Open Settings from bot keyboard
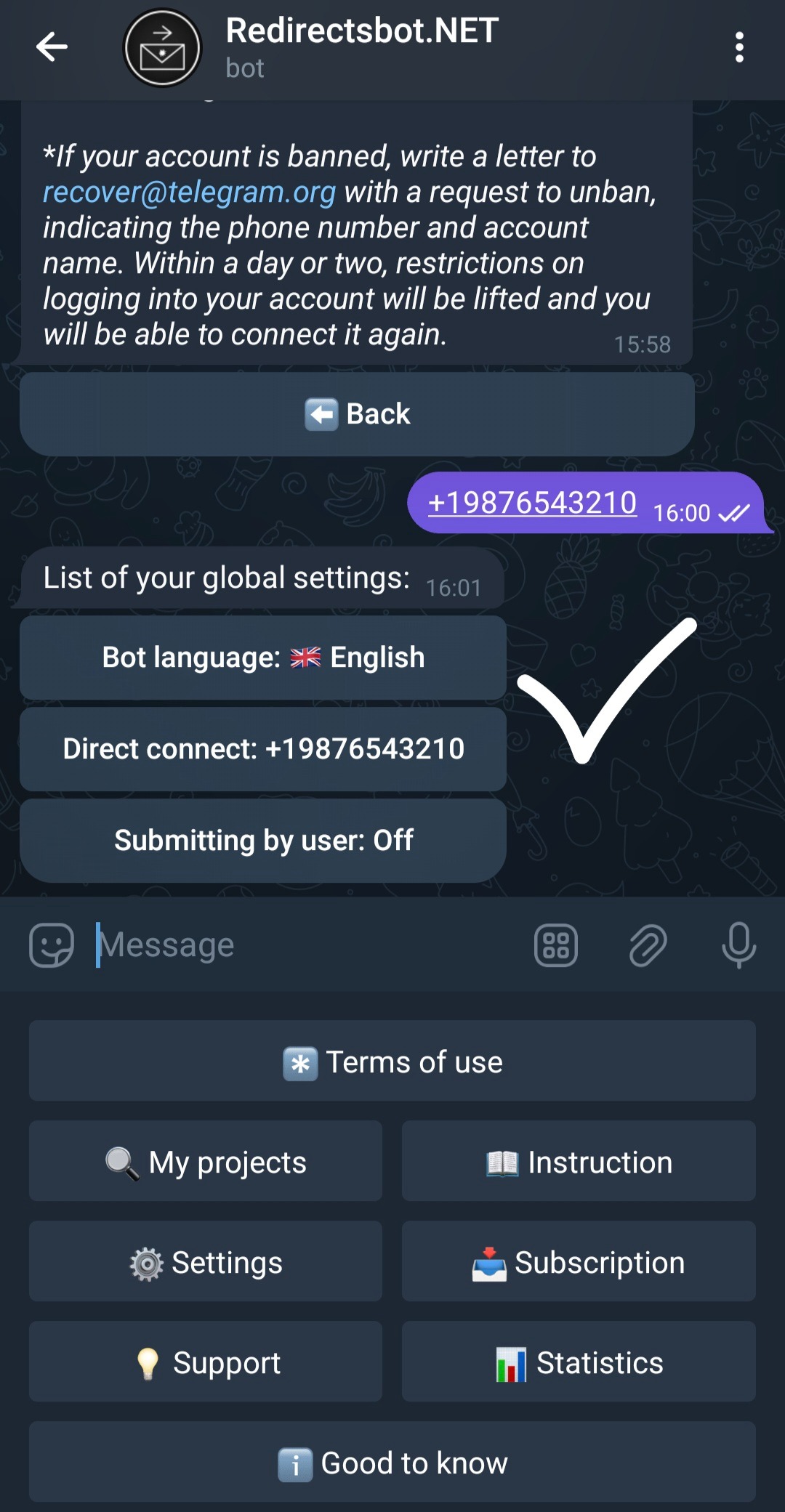This screenshot has width=785, height=1512. coord(206,1262)
